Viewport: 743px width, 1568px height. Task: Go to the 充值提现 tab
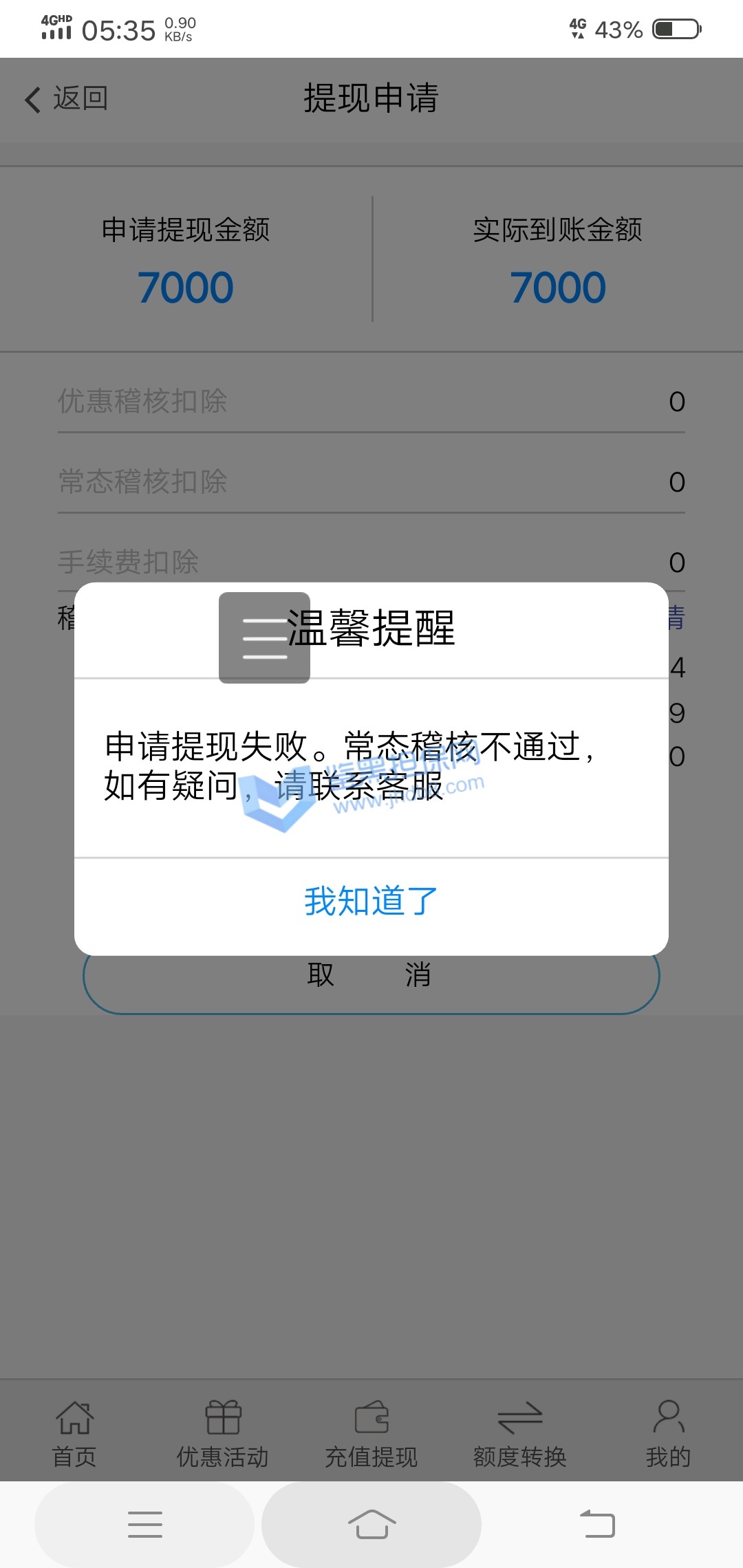tap(371, 1434)
